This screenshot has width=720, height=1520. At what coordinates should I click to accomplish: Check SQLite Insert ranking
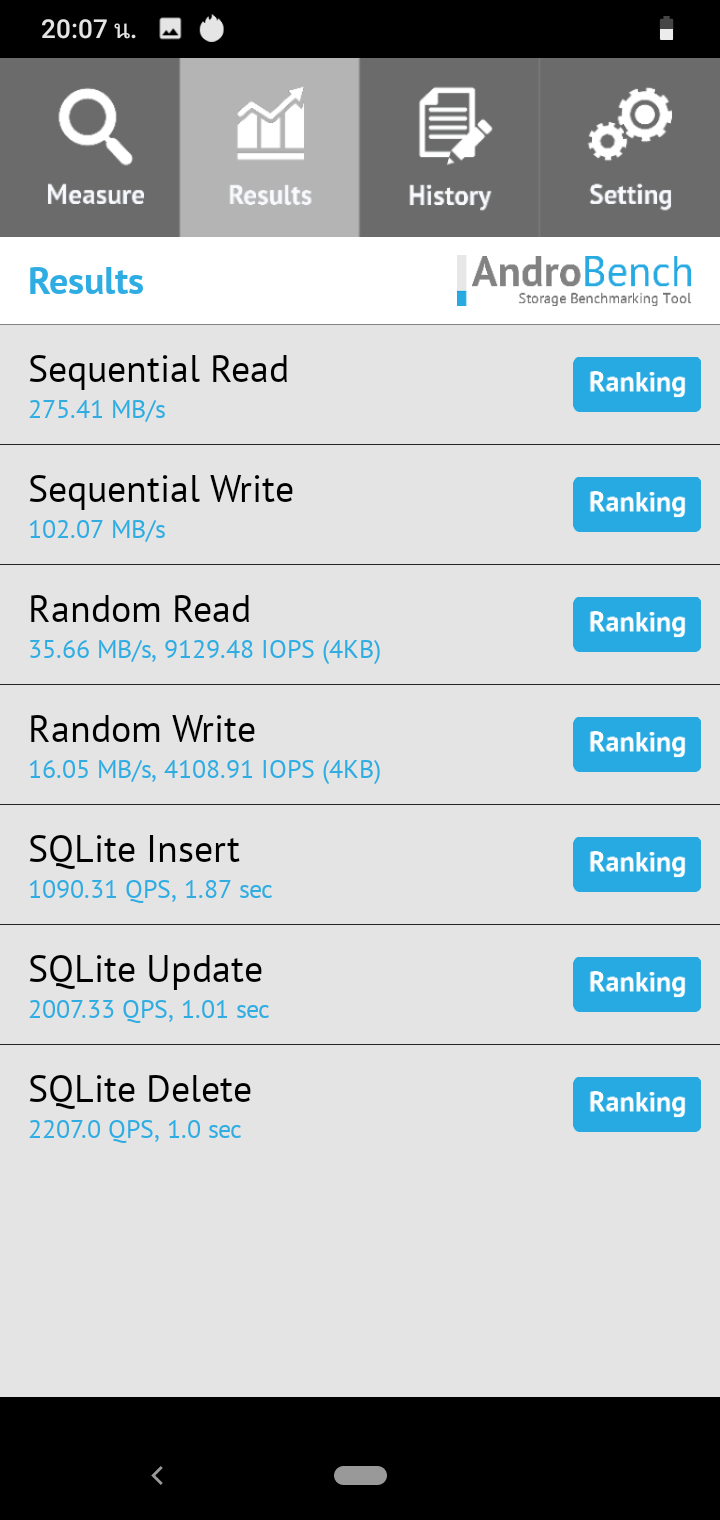(636, 864)
